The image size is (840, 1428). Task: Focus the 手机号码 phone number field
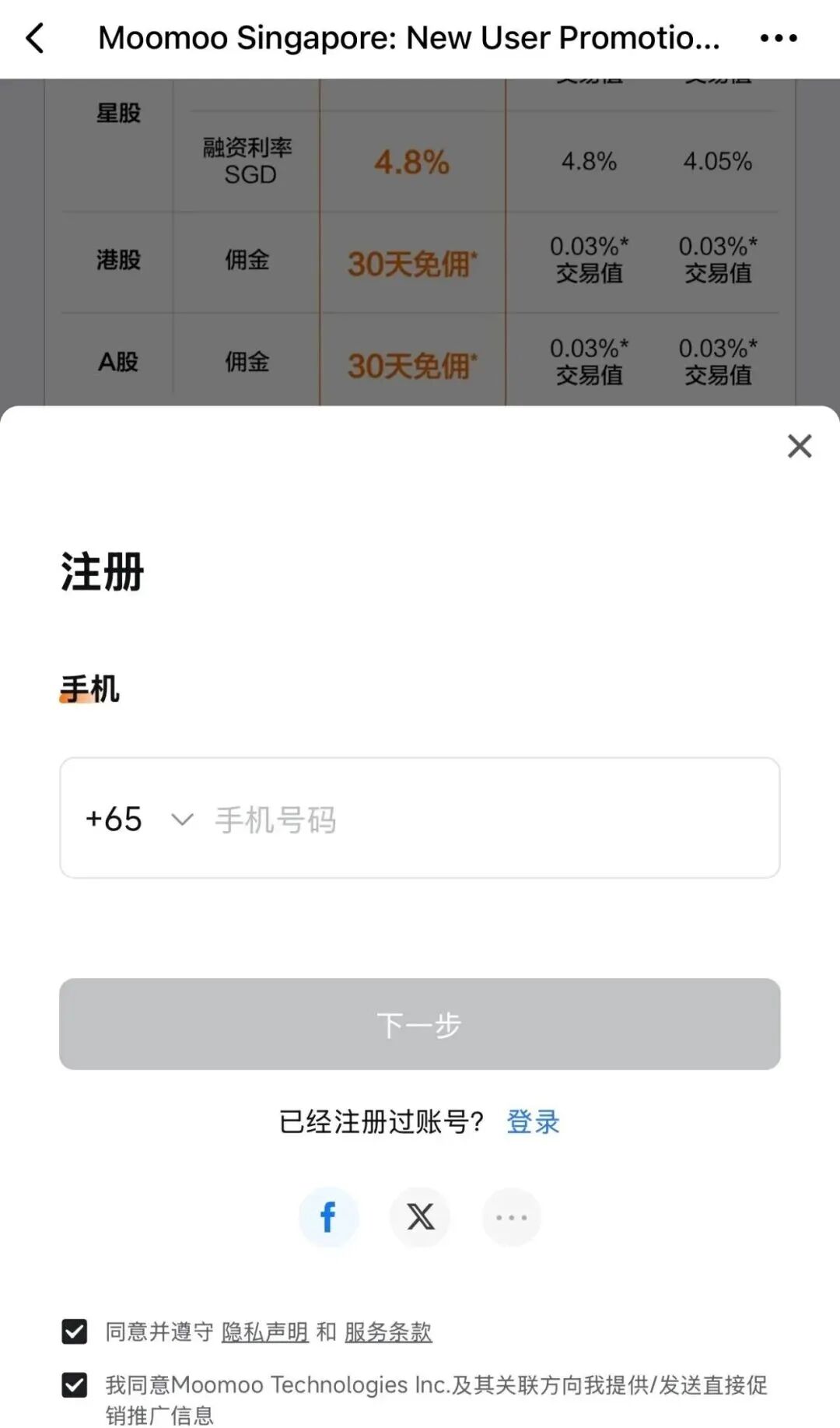point(482,819)
